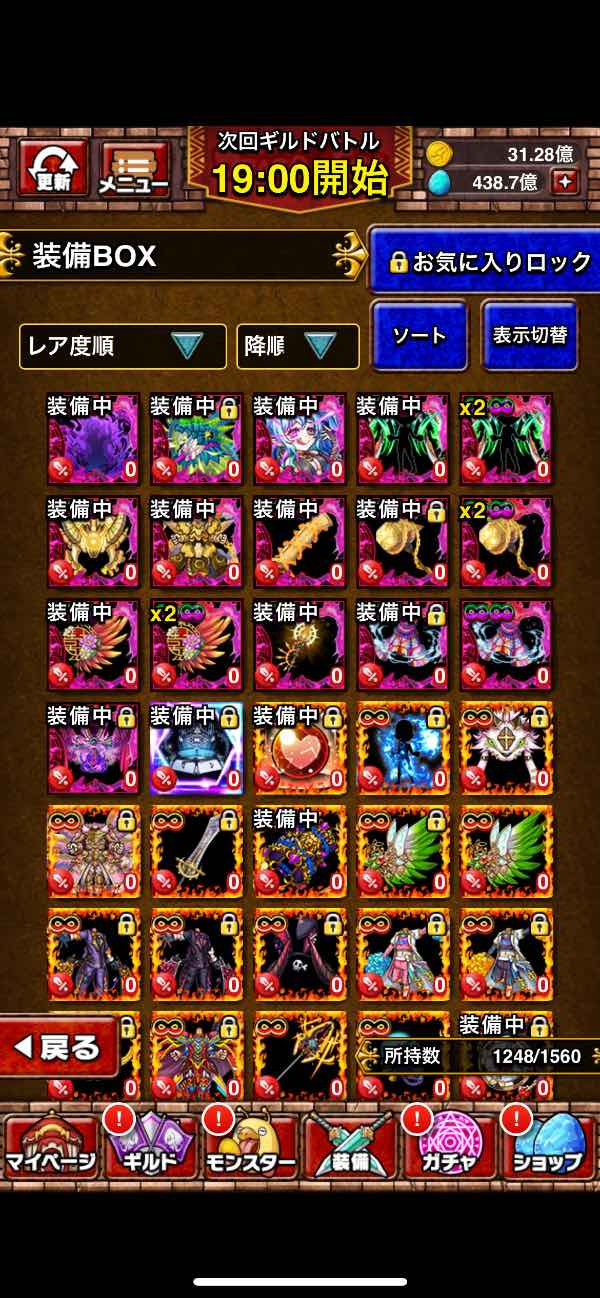
Task: Select the golden helmet equipment tile
Action: point(93,542)
